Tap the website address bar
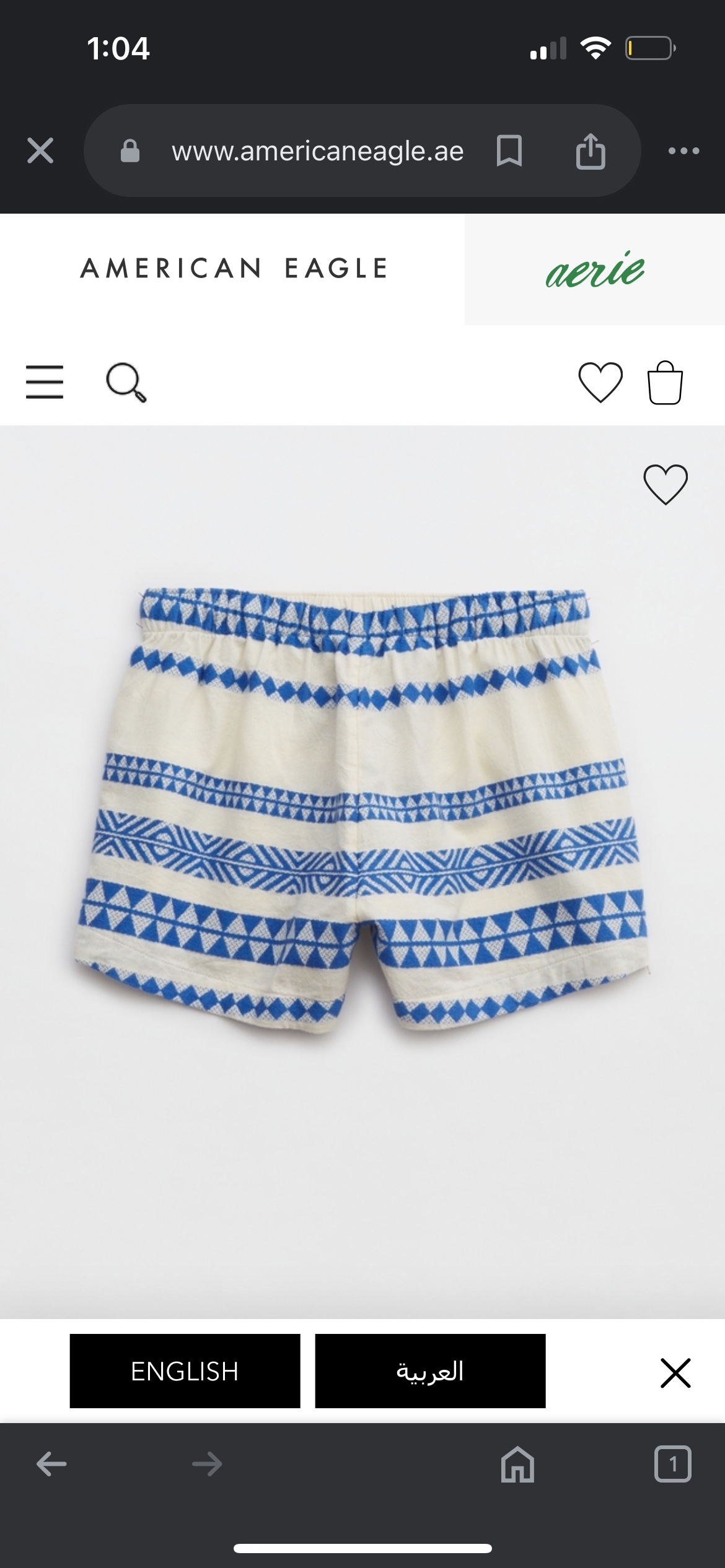 click(x=317, y=150)
